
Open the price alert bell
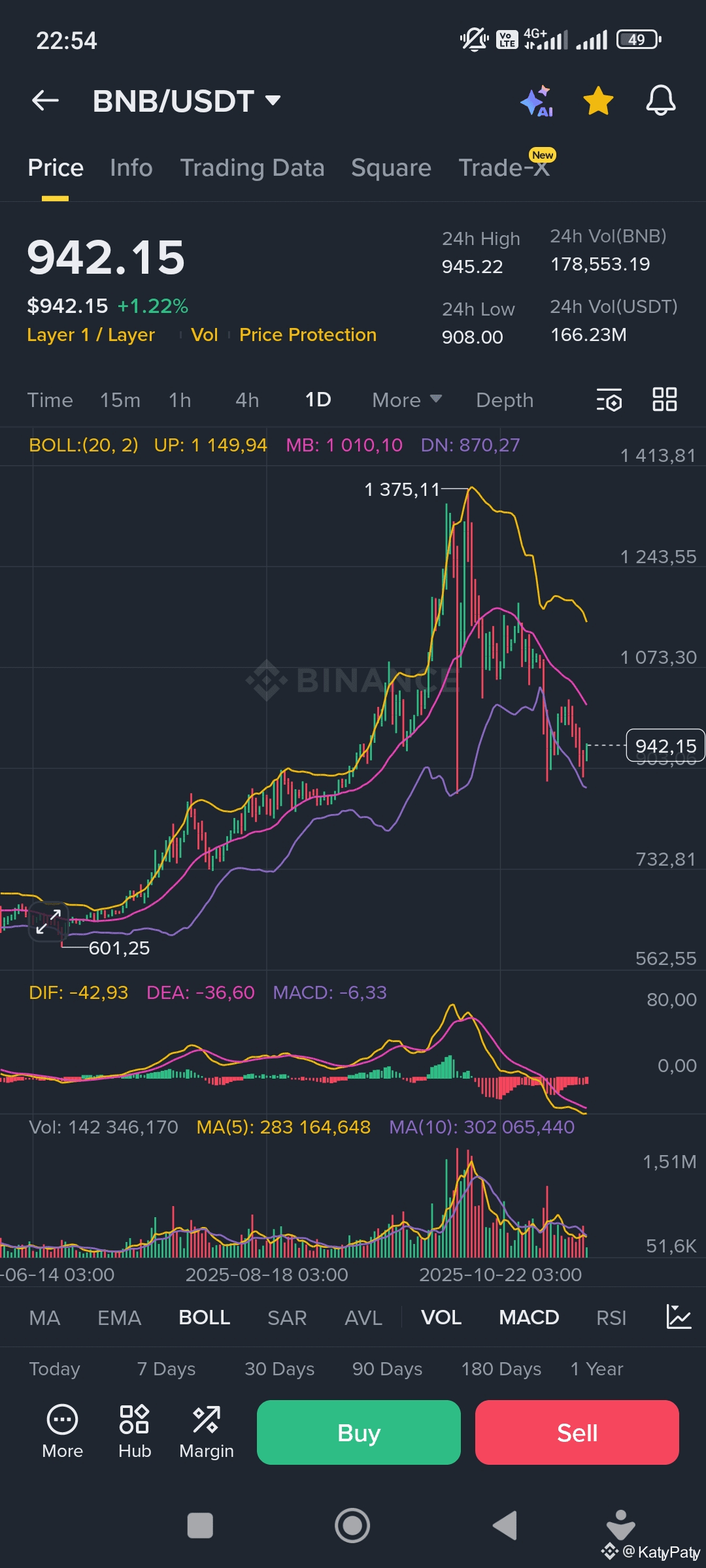(x=660, y=101)
